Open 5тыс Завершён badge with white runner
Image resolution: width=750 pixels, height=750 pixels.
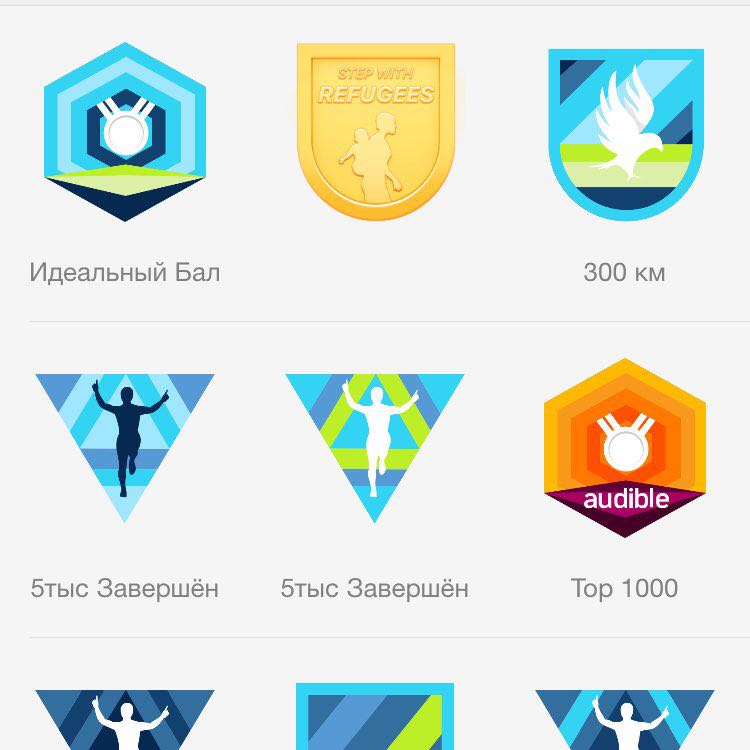tap(375, 440)
